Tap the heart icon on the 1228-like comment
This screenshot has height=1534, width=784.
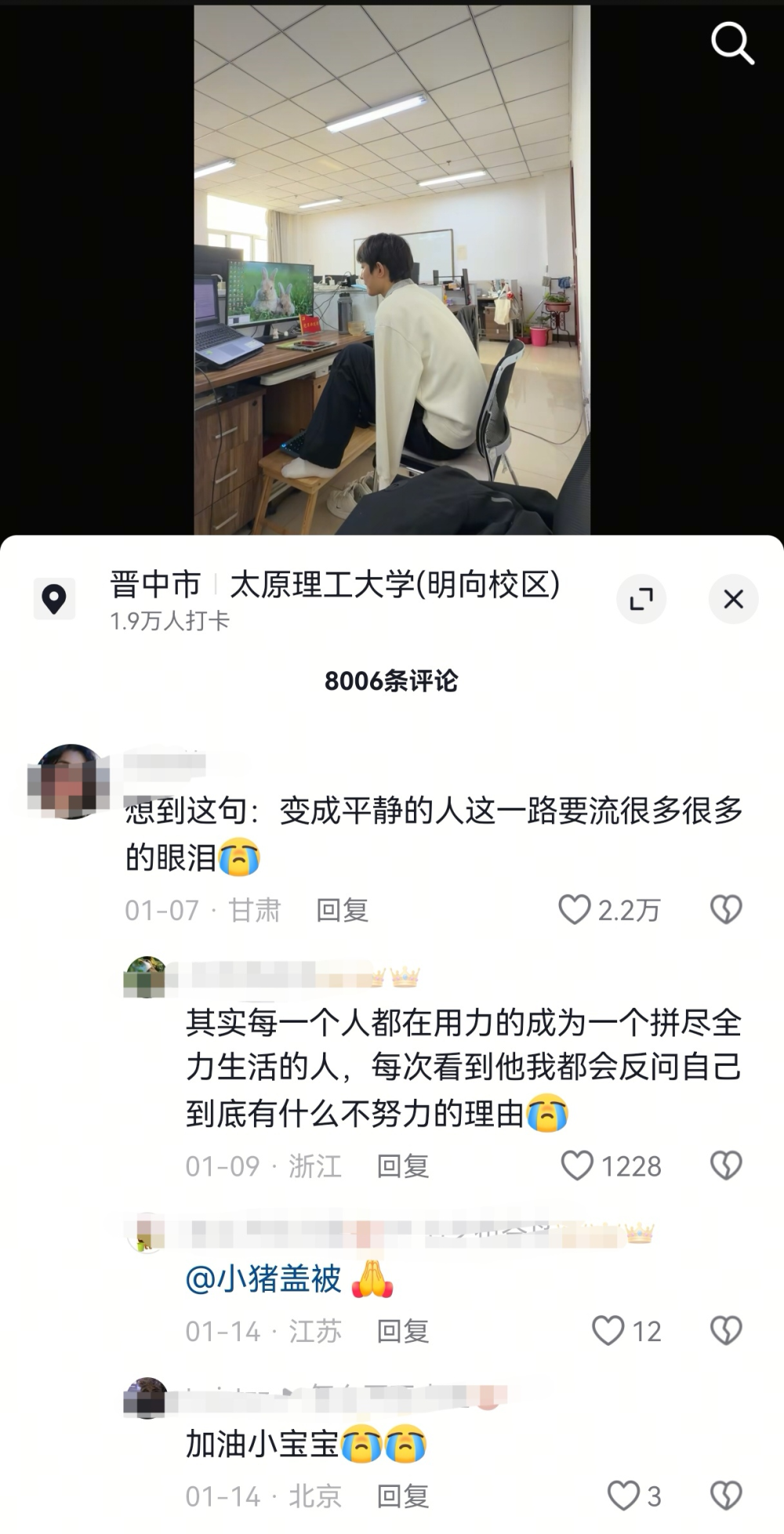tap(579, 1166)
